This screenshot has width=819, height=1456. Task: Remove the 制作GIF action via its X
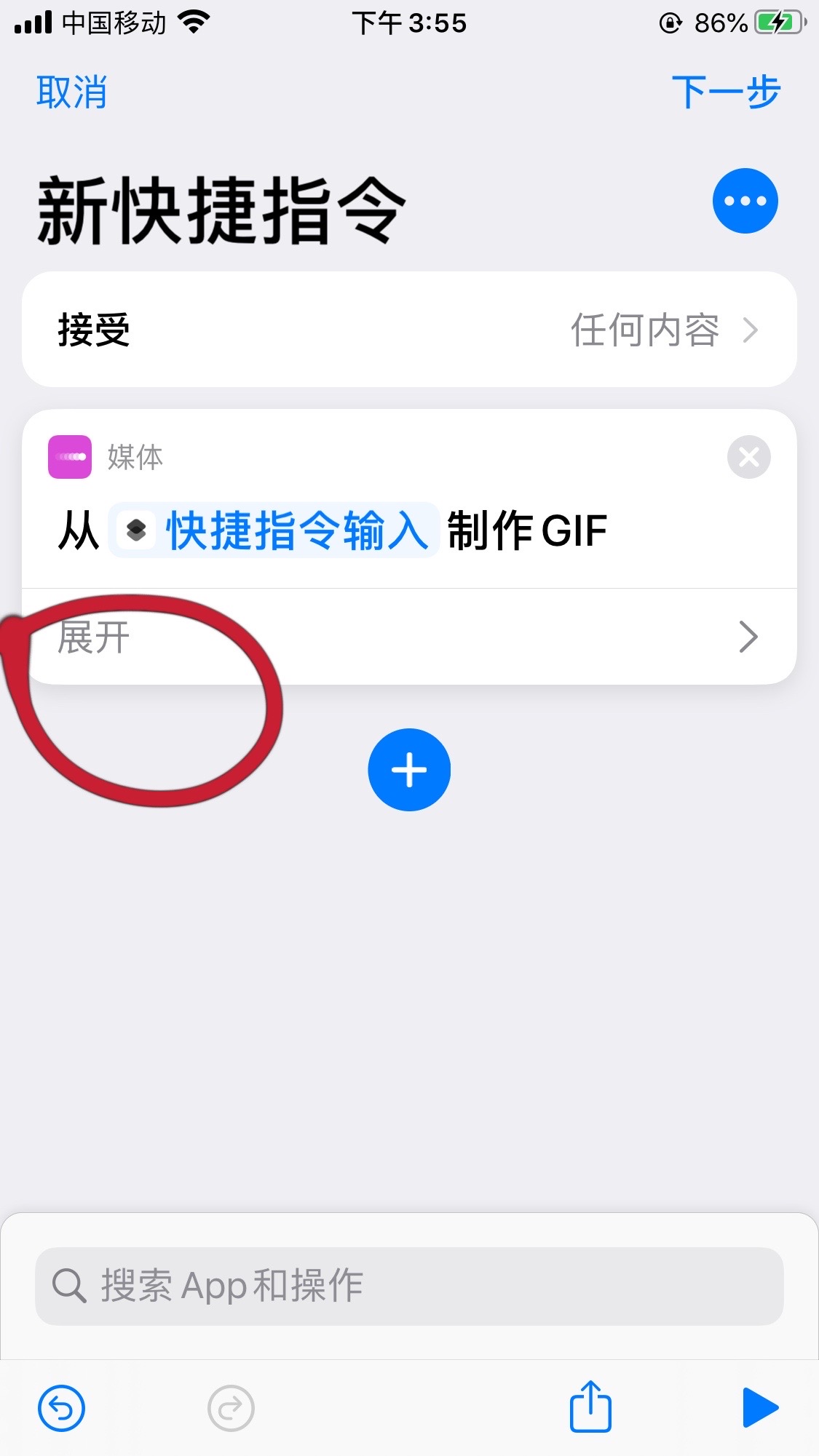tap(748, 457)
